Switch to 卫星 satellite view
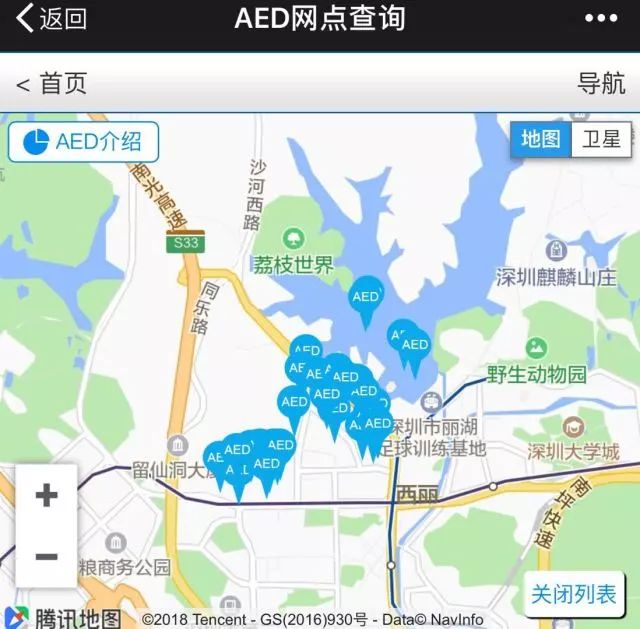The image size is (640, 629). (x=601, y=139)
